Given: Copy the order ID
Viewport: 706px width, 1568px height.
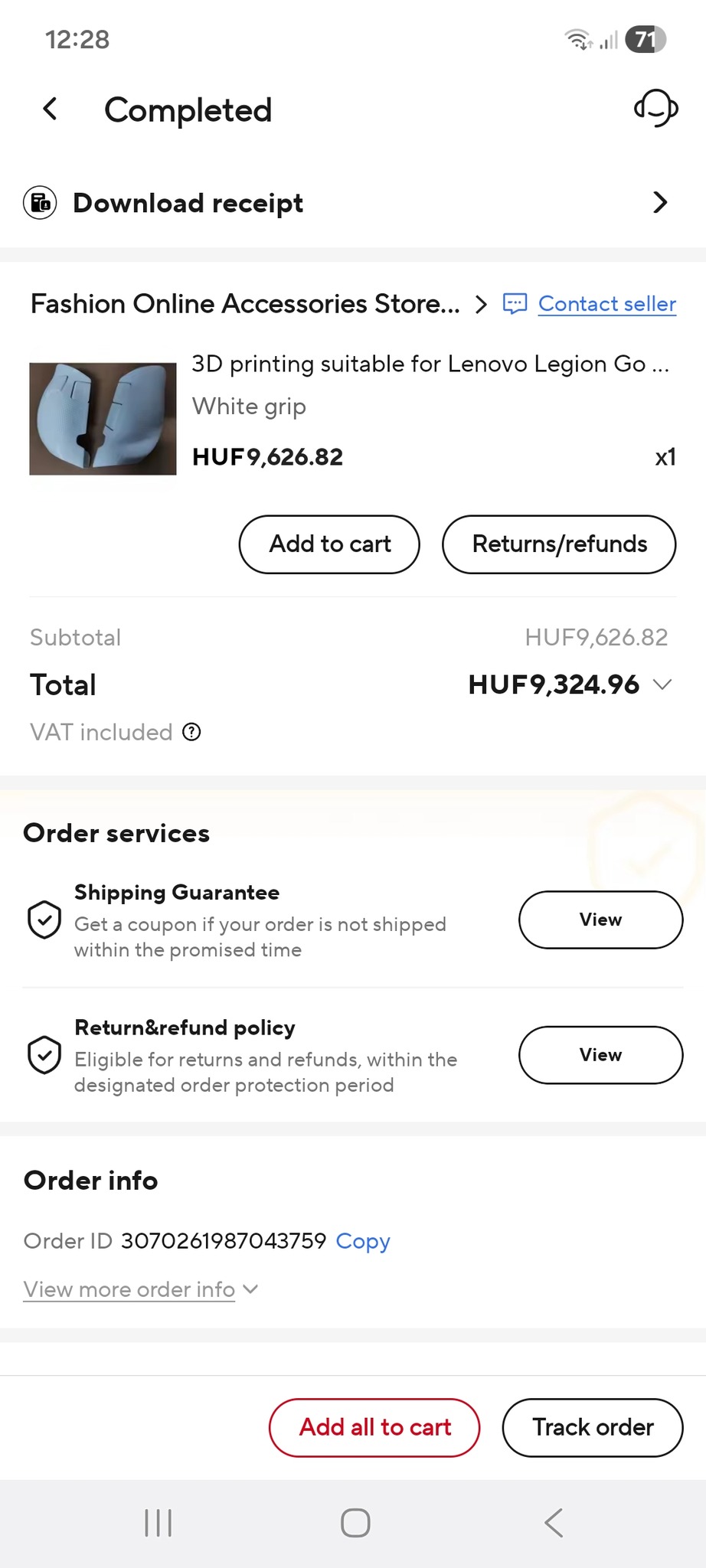Looking at the screenshot, I should 363,1240.
